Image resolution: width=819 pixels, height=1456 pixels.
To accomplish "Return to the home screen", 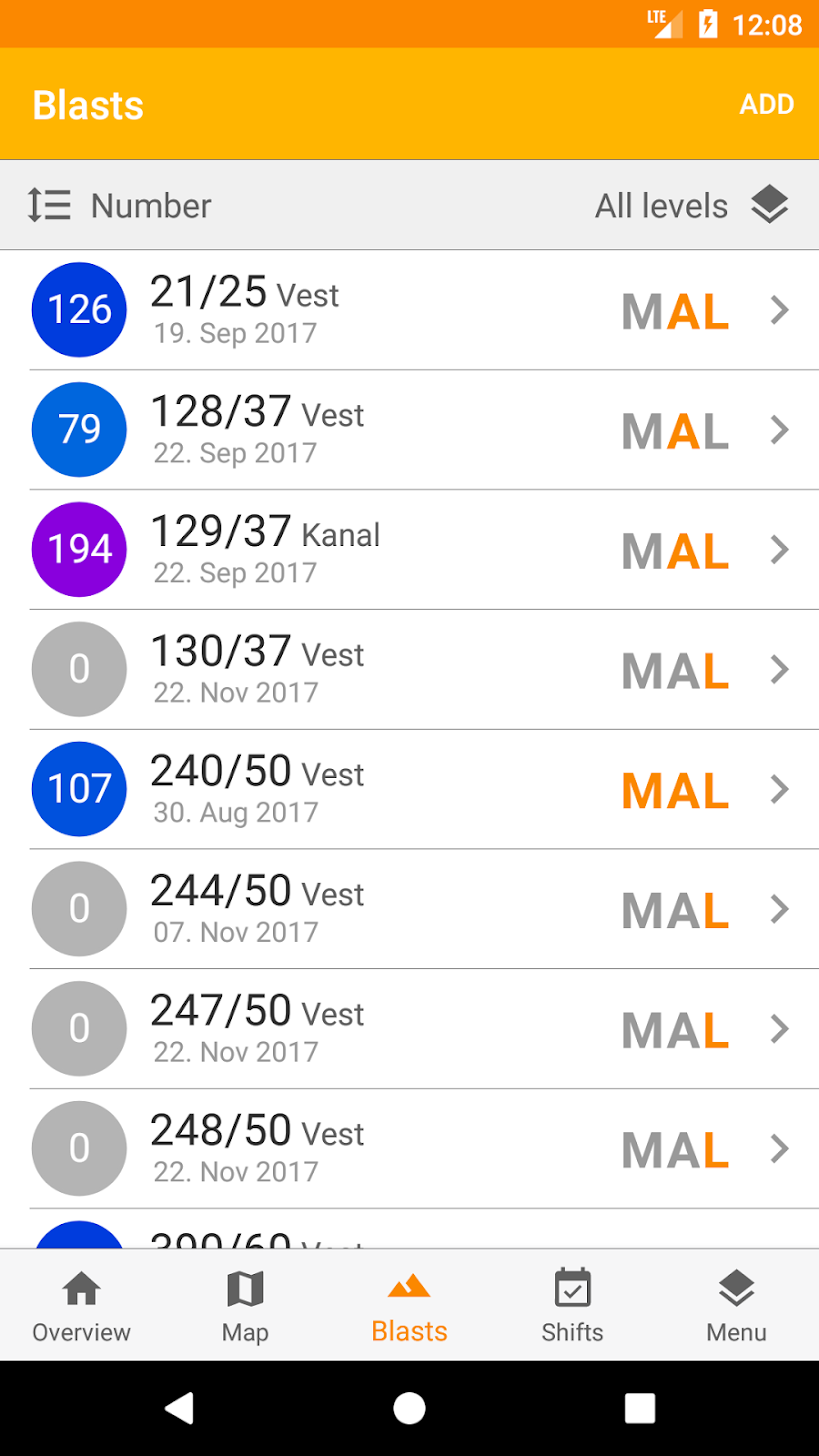I will (x=409, y=1408).
